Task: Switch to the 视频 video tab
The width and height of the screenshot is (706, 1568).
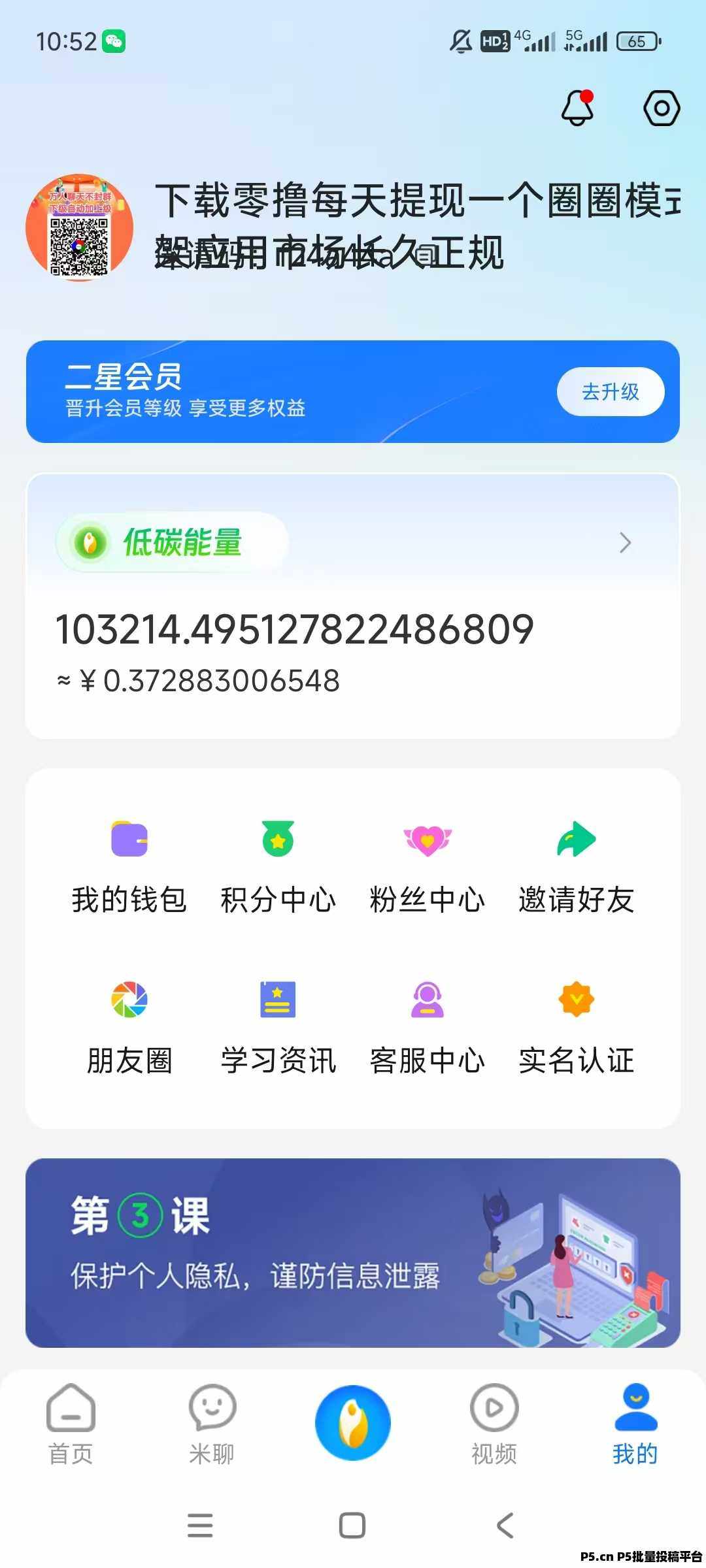Action: tap(494, 1424)
